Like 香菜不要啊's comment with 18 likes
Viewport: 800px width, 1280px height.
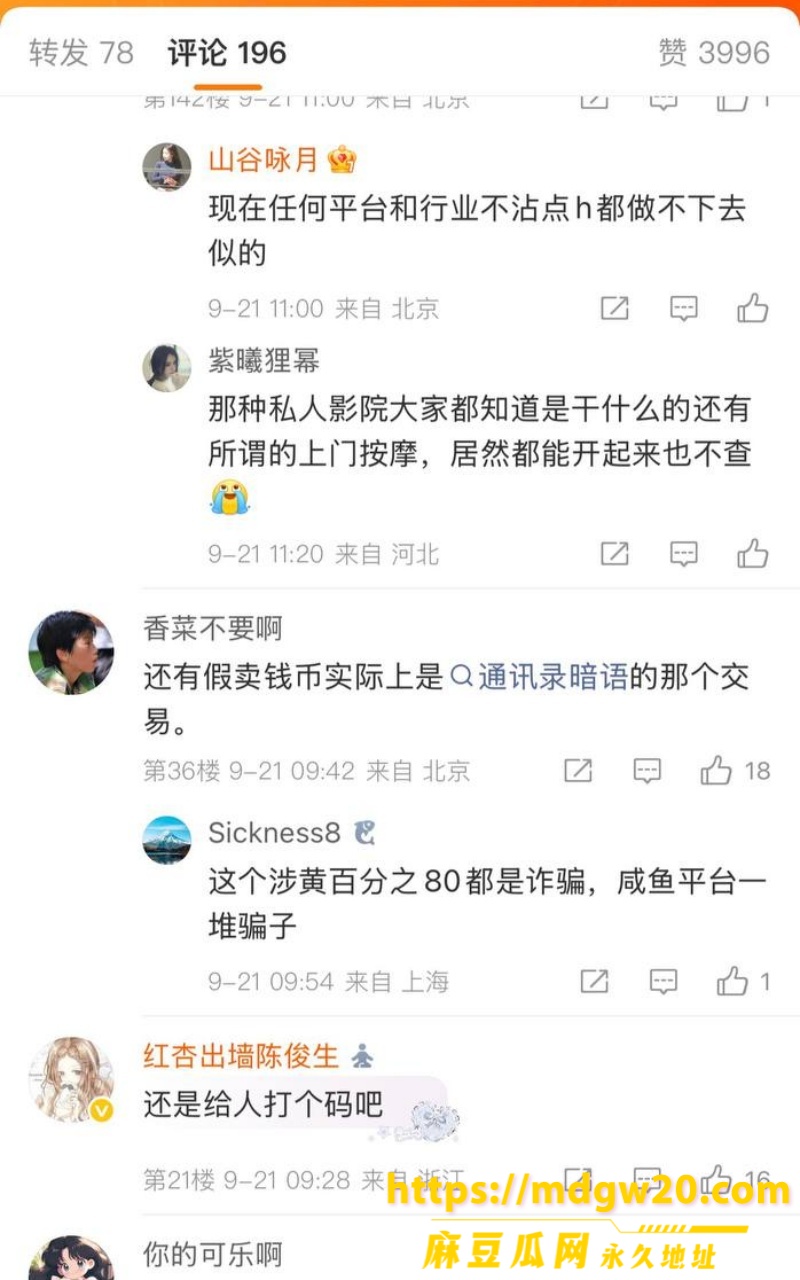point(735,770)
